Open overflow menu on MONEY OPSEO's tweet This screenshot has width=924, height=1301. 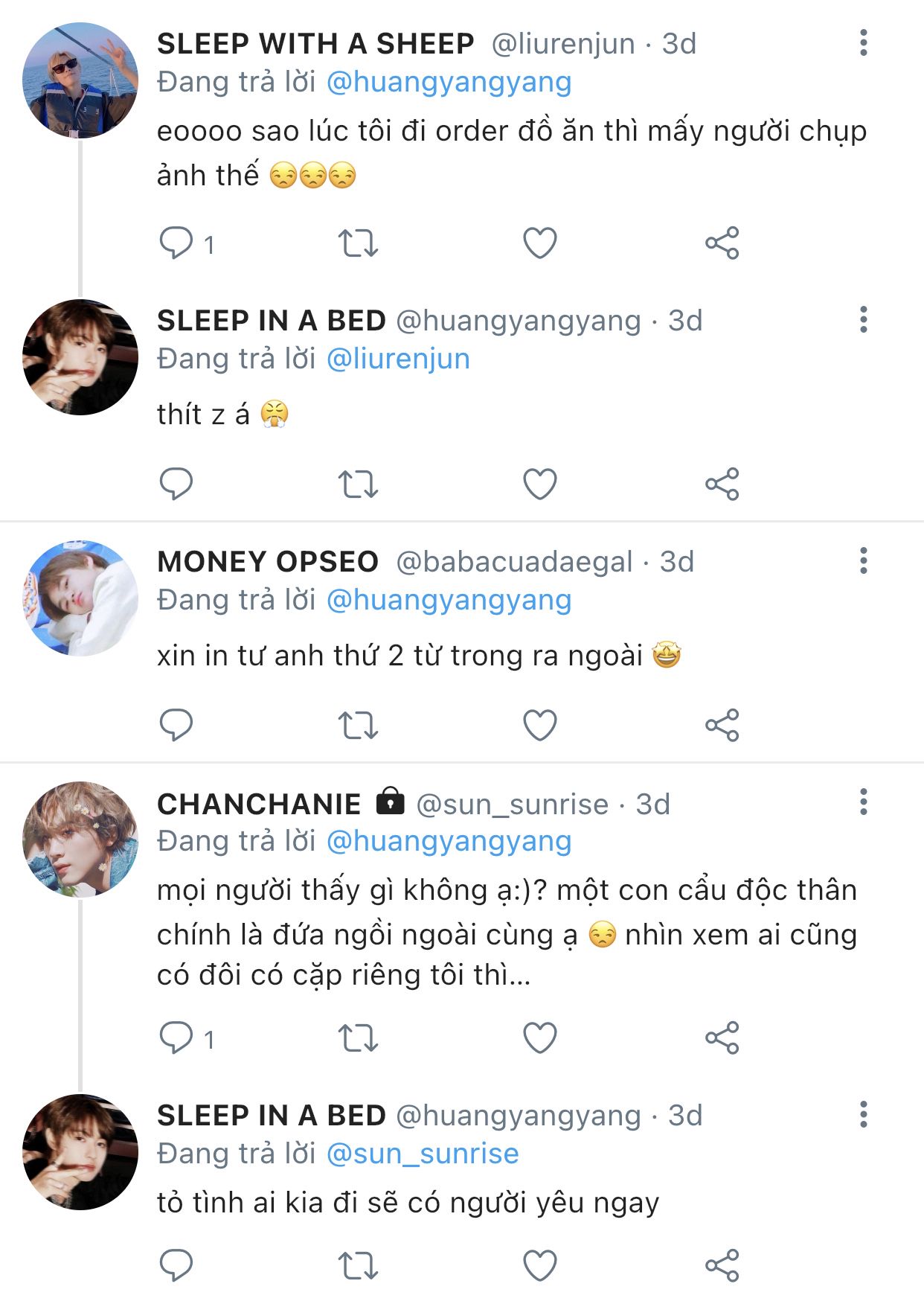(863, 561)
